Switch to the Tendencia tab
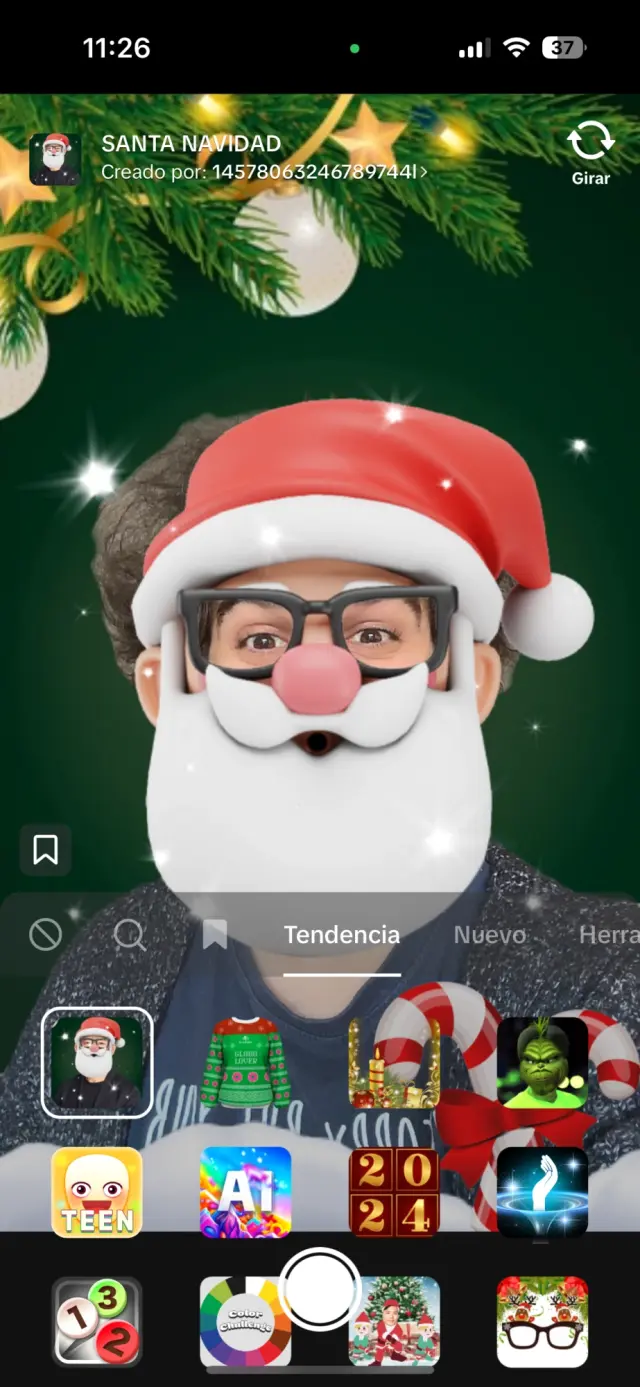Screen dimensions: 640x1387 [341, 935]
